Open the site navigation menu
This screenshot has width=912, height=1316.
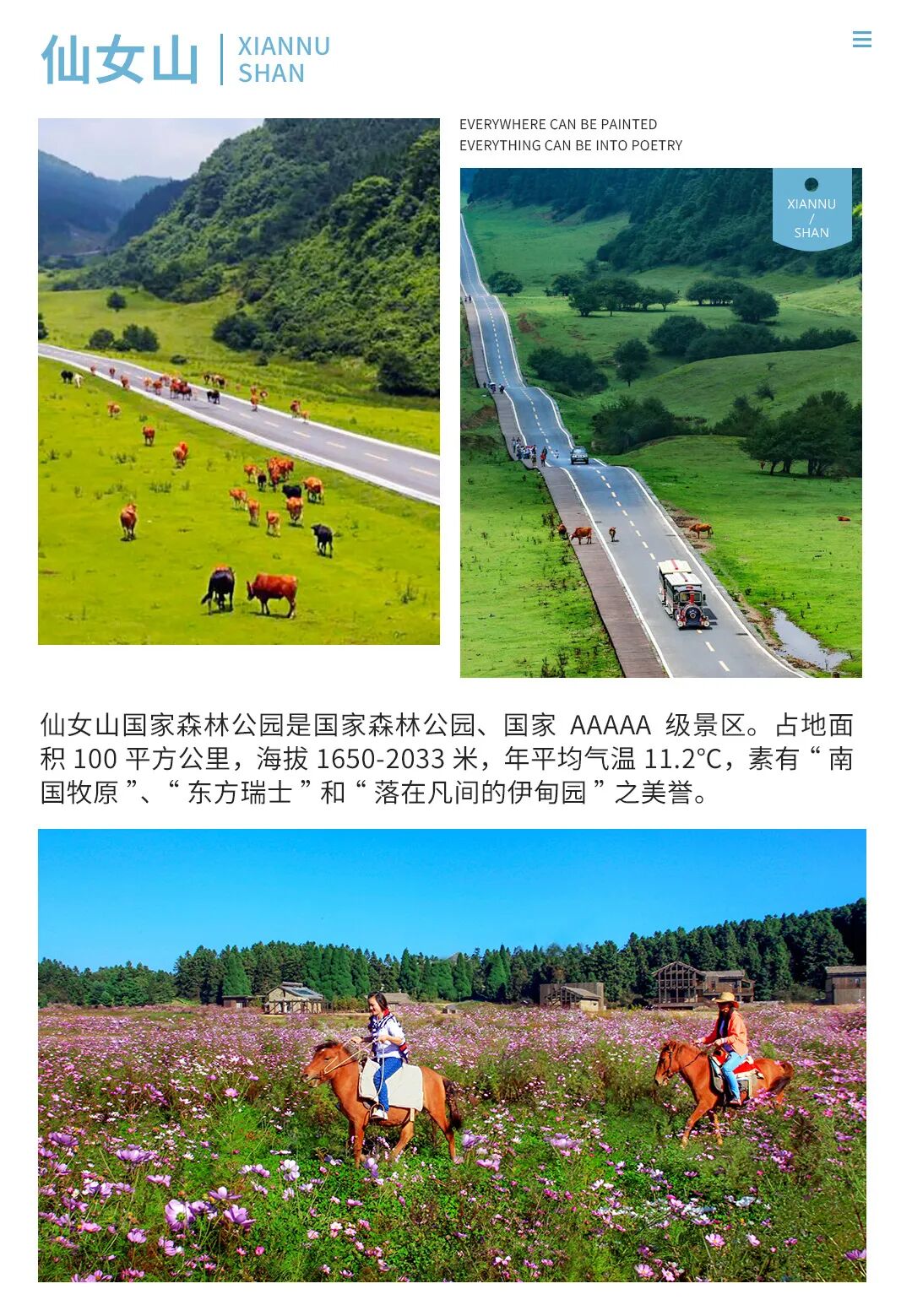click(x=862, y=40)
